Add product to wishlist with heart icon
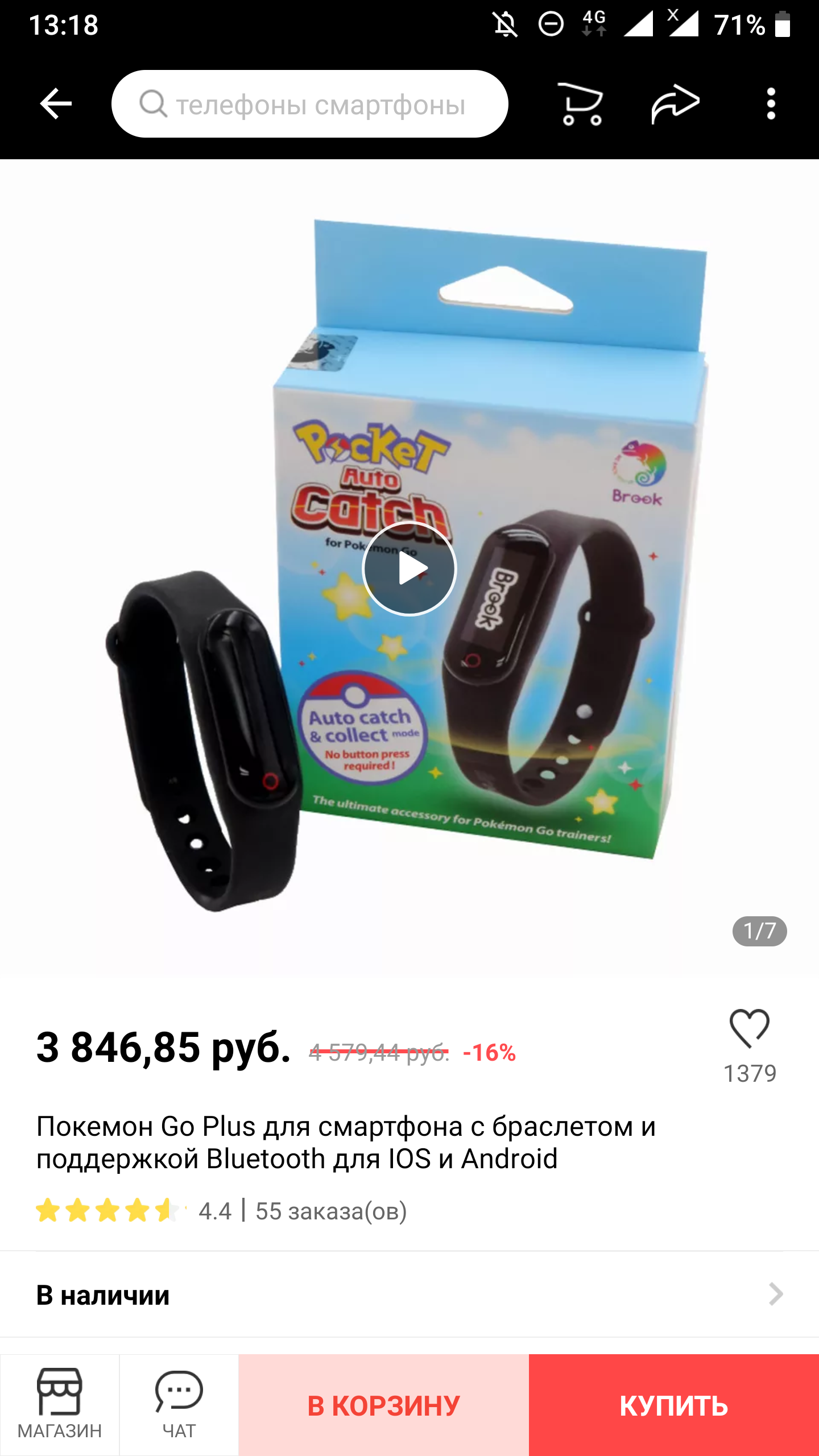The height and width of the screenshot is (1456, 819). tap(749, 1028)
